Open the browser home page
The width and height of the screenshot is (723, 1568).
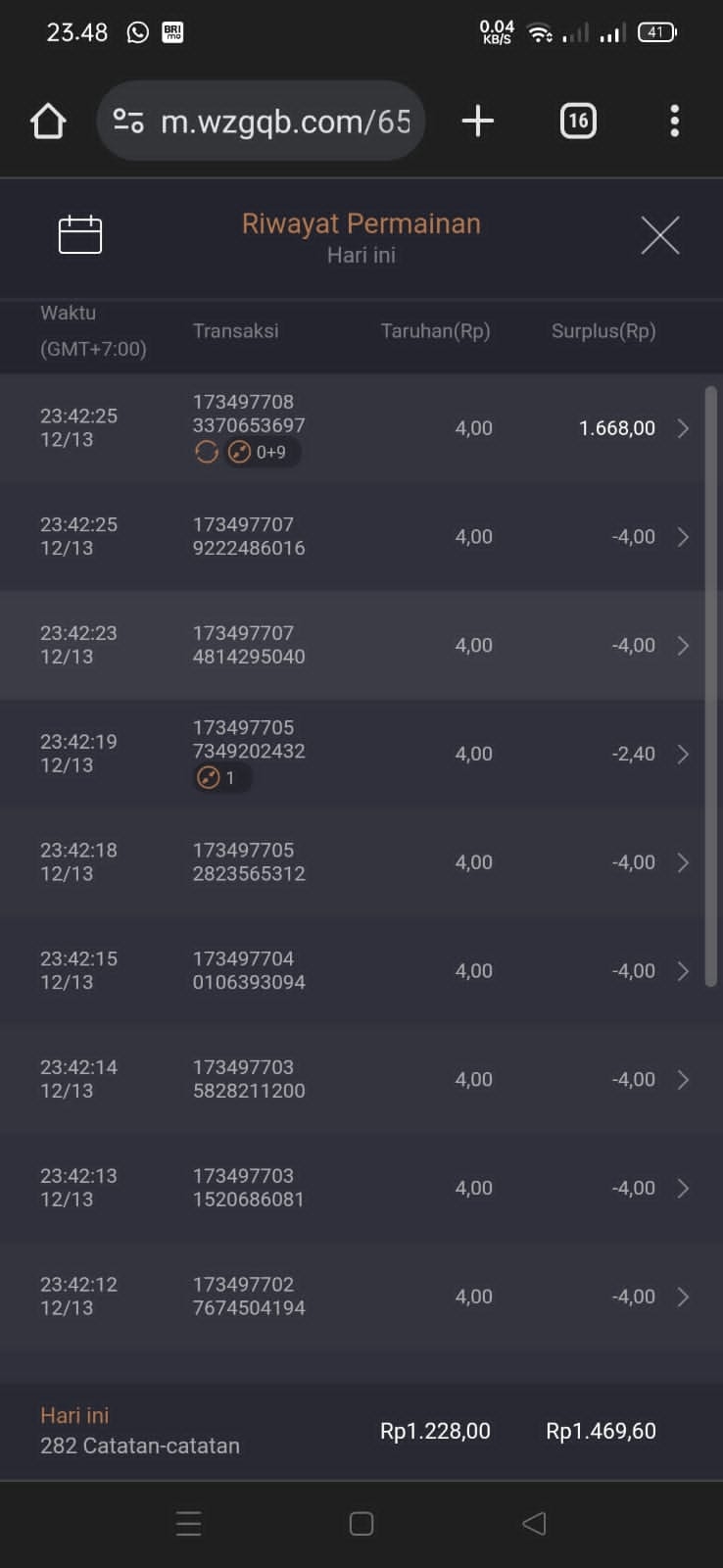(x=48, y=122)
